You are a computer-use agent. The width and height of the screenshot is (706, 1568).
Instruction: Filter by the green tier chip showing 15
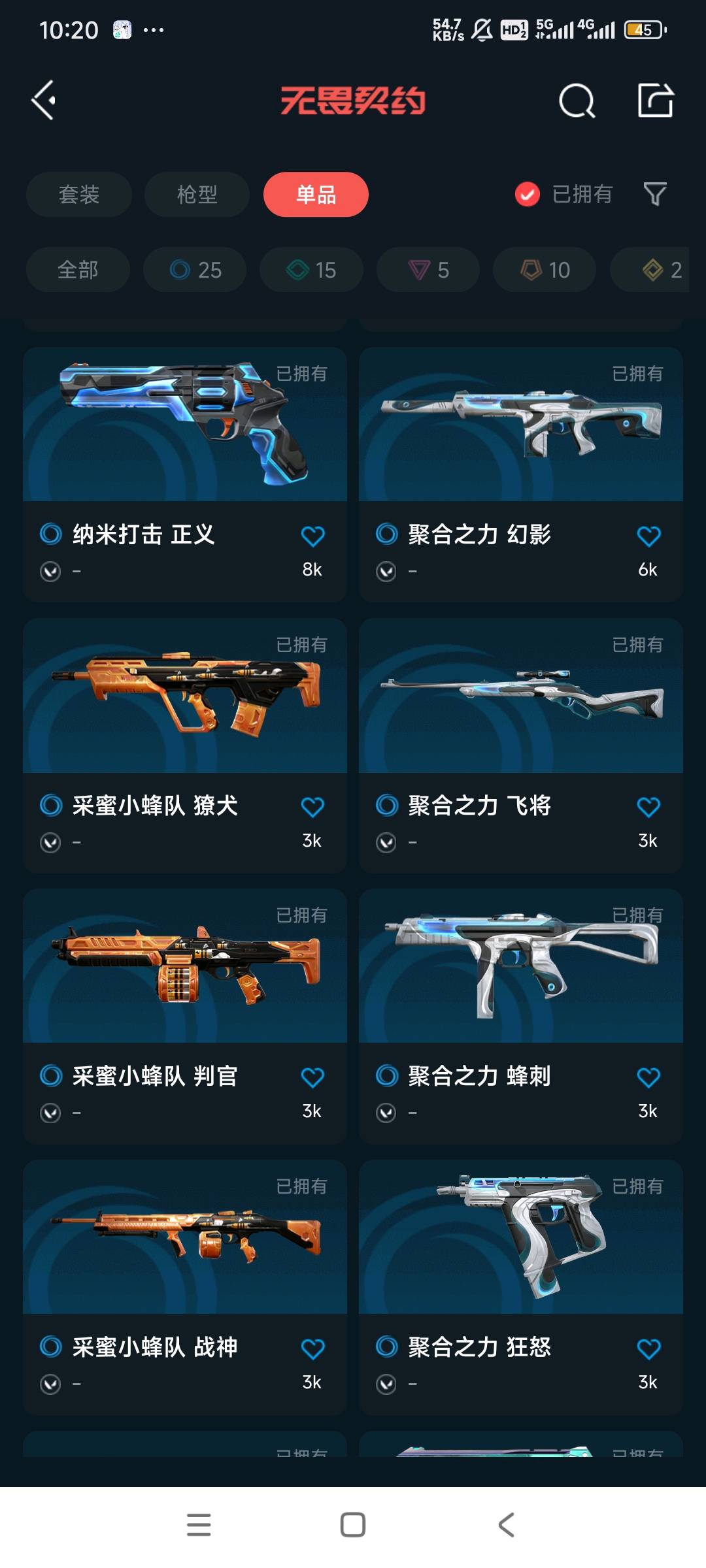[311, 270]
